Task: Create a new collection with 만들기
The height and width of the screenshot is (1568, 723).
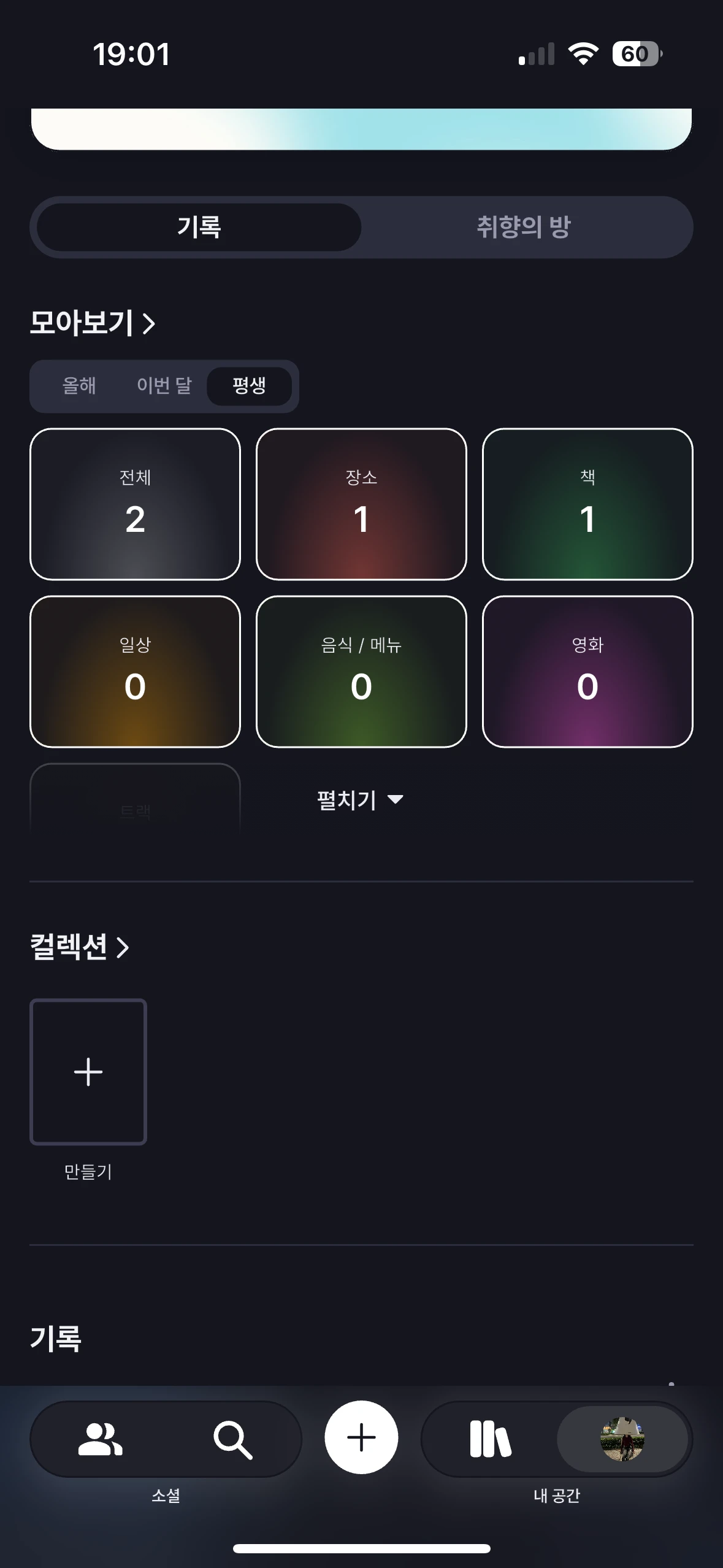Action: pyautogui.click(x=88, y=1072)
